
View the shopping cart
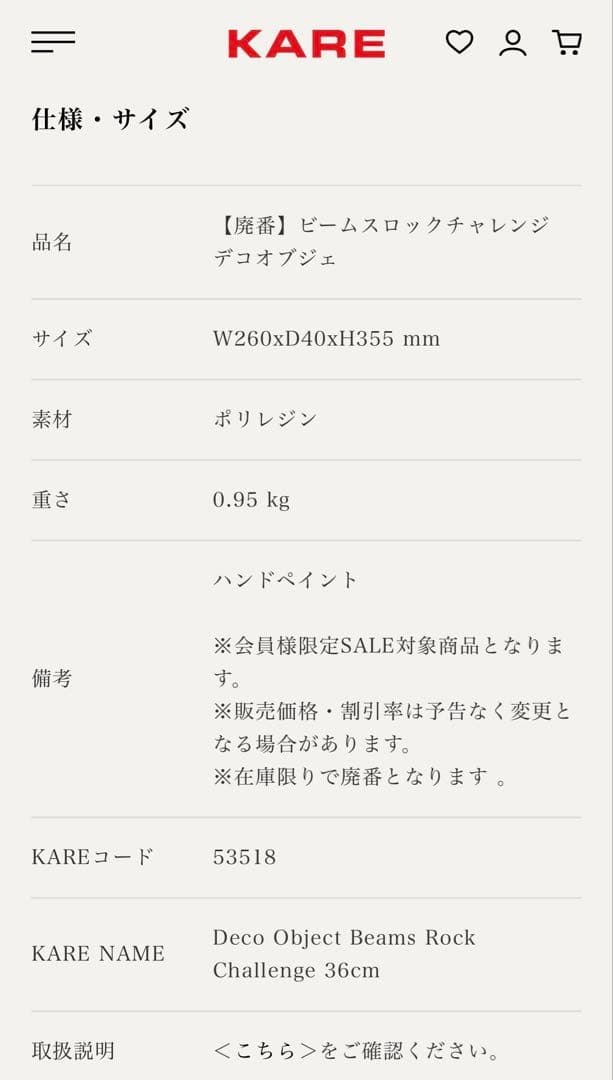[x=567, y=42]
